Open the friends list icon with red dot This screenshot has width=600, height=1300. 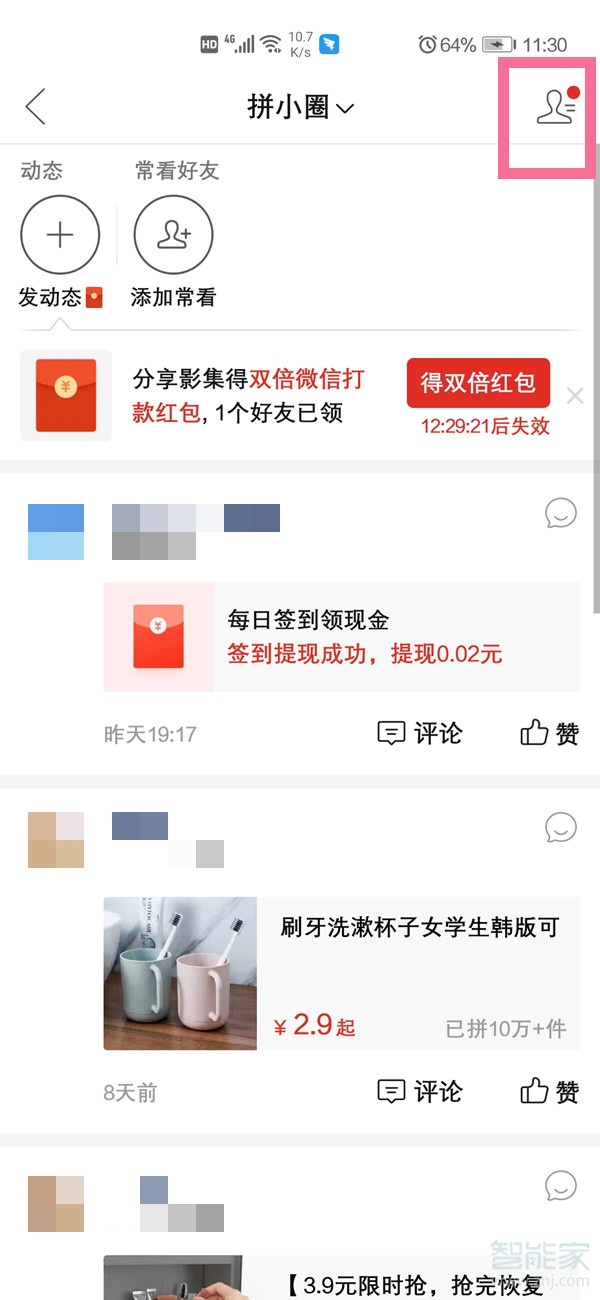coord(556,108)
